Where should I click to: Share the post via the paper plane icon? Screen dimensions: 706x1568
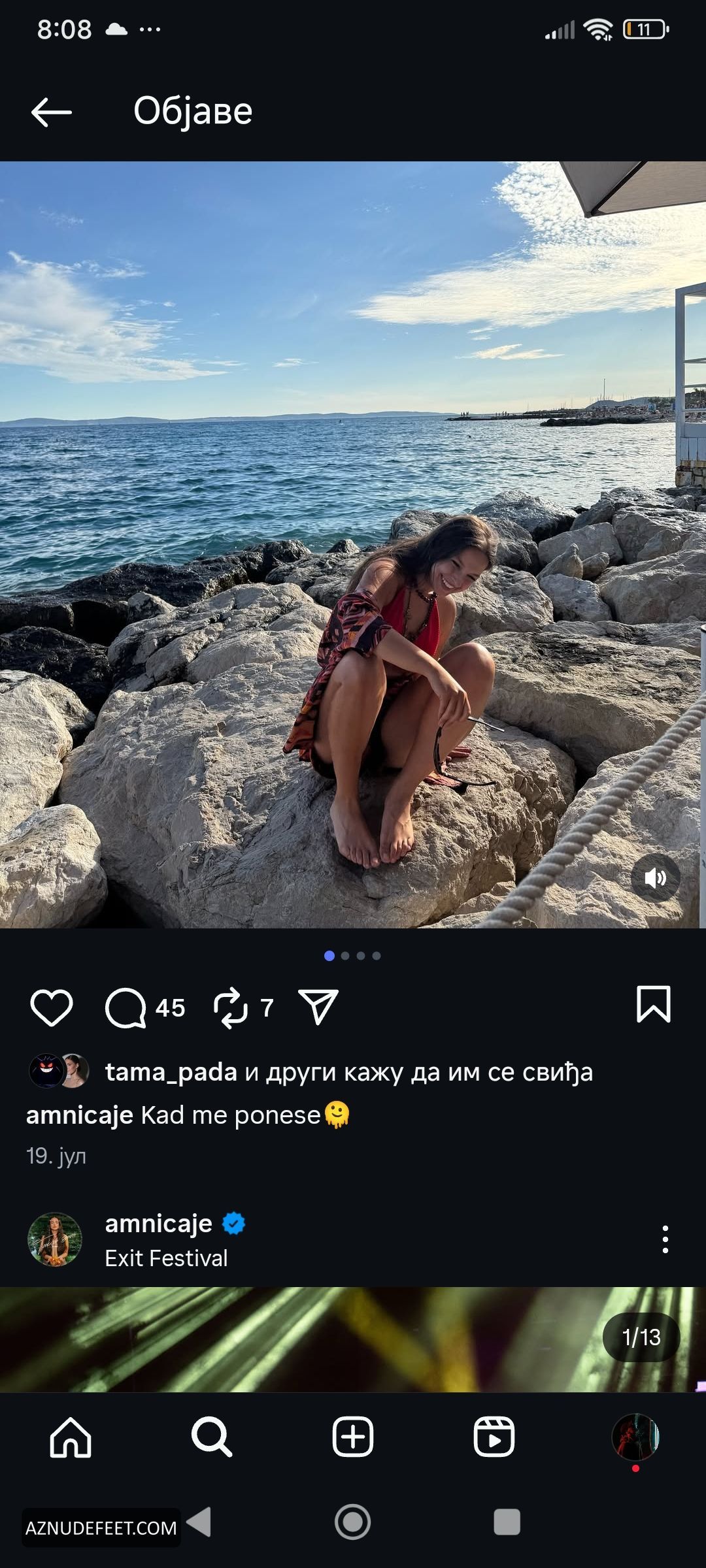pyautogui.click(x=318, y=1006)
